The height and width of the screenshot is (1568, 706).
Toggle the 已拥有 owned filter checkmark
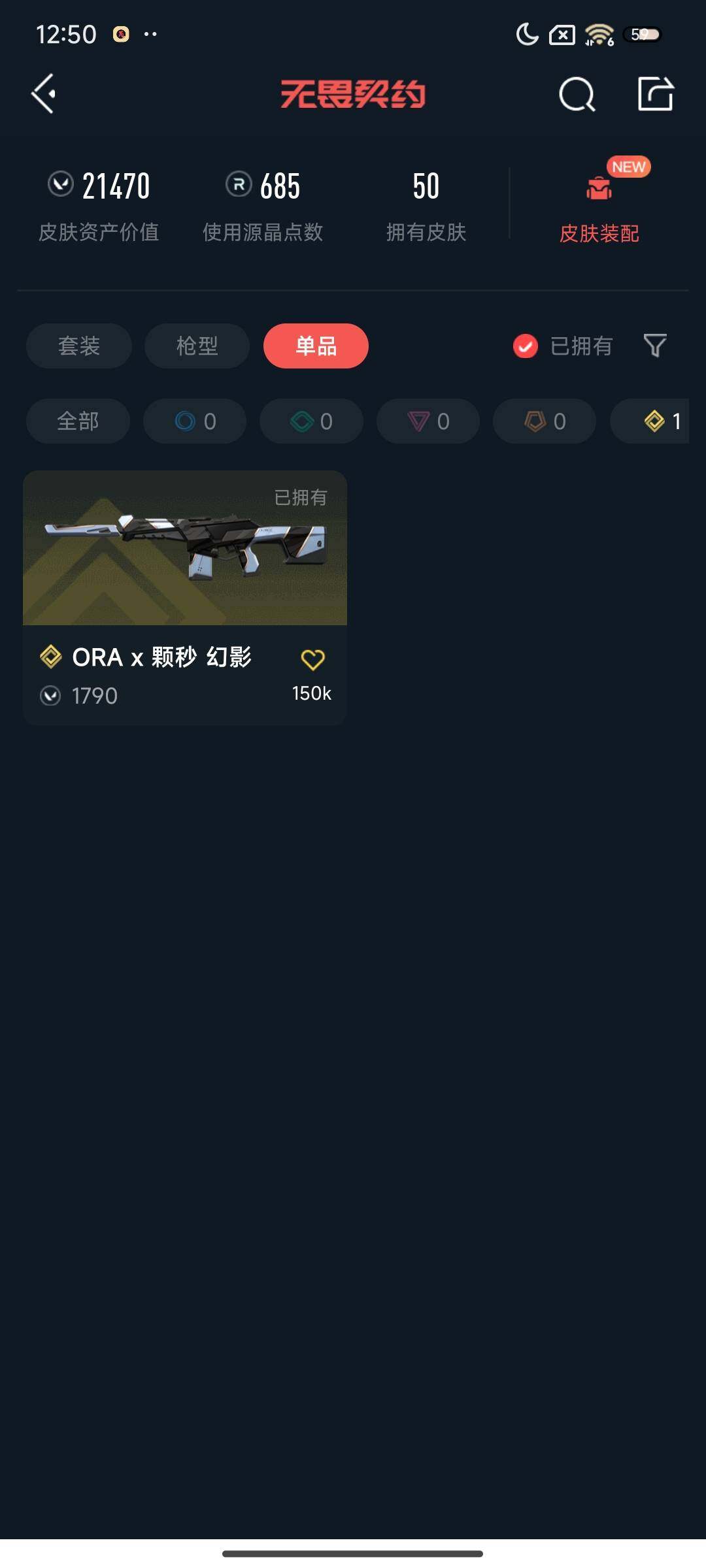click(524, 346)
